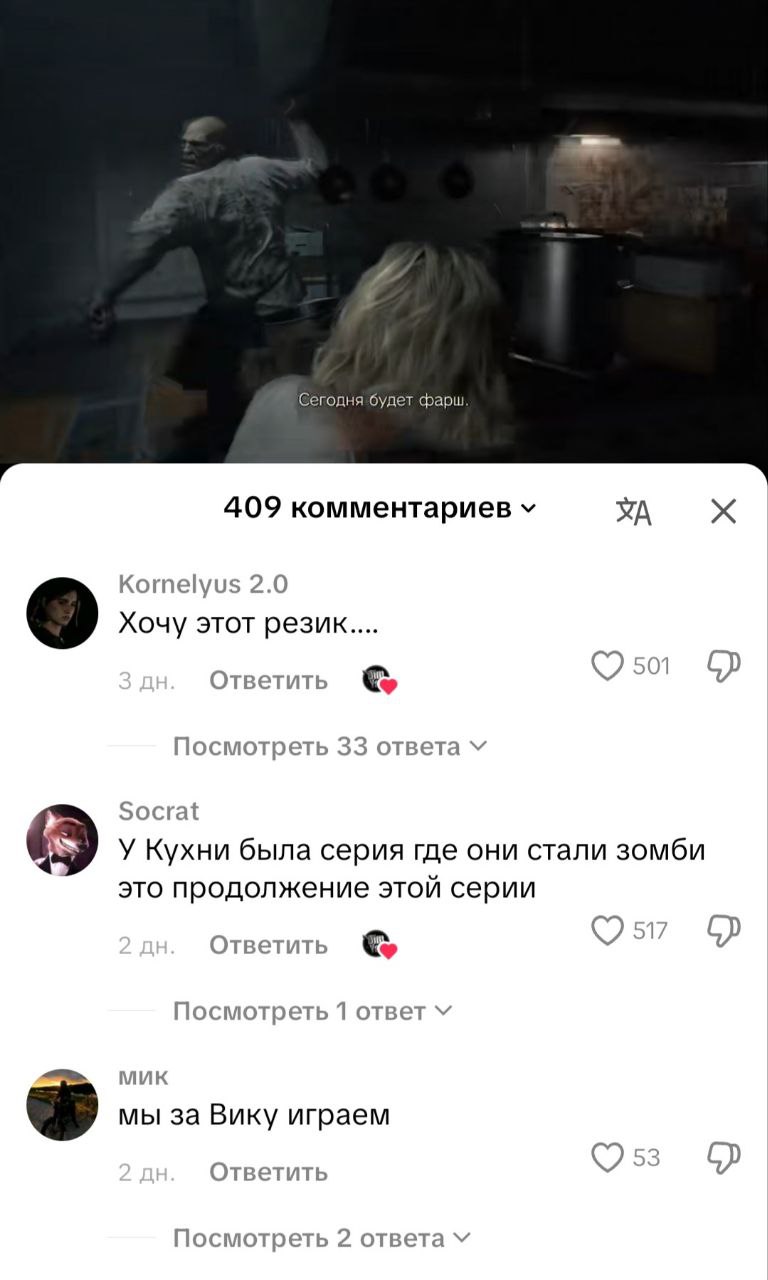Tap the video above to return to it

point(384,230)
